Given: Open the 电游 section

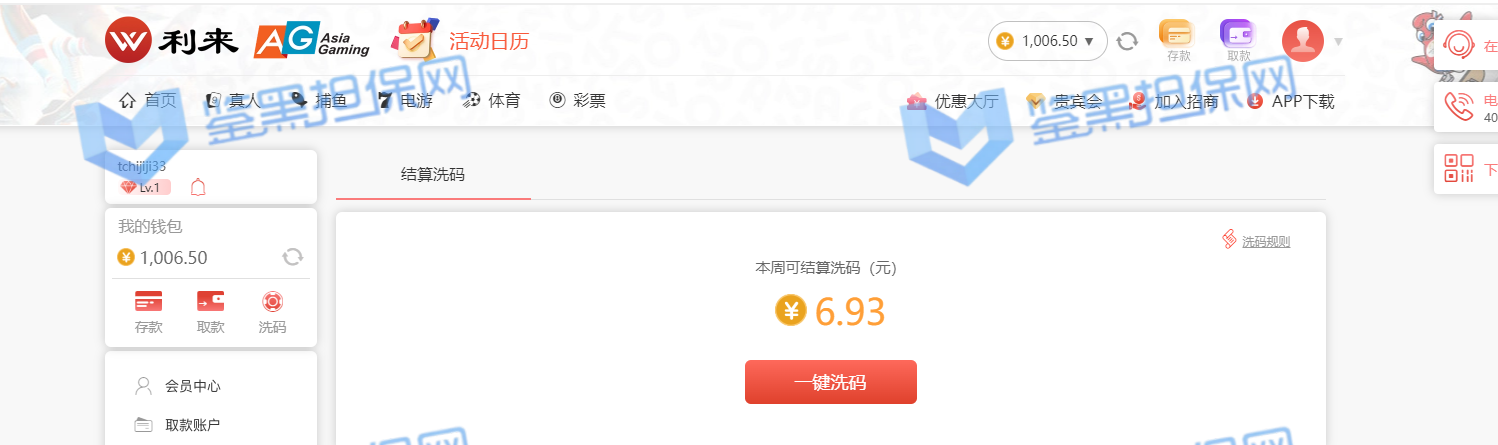Looking at the screenshot, I should pyautogui.click(x=405, y=100).
